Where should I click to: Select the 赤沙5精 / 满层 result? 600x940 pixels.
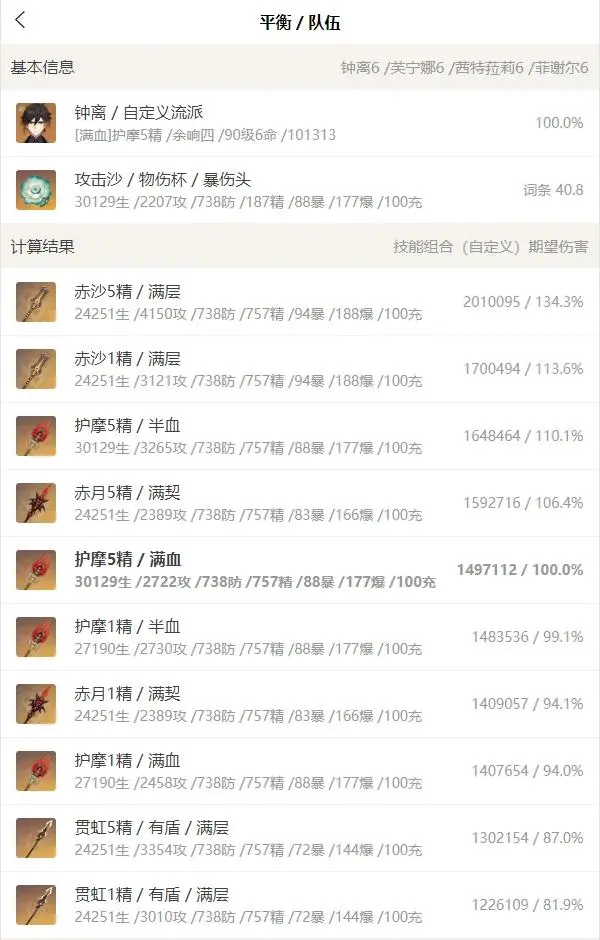coord(300,302)
